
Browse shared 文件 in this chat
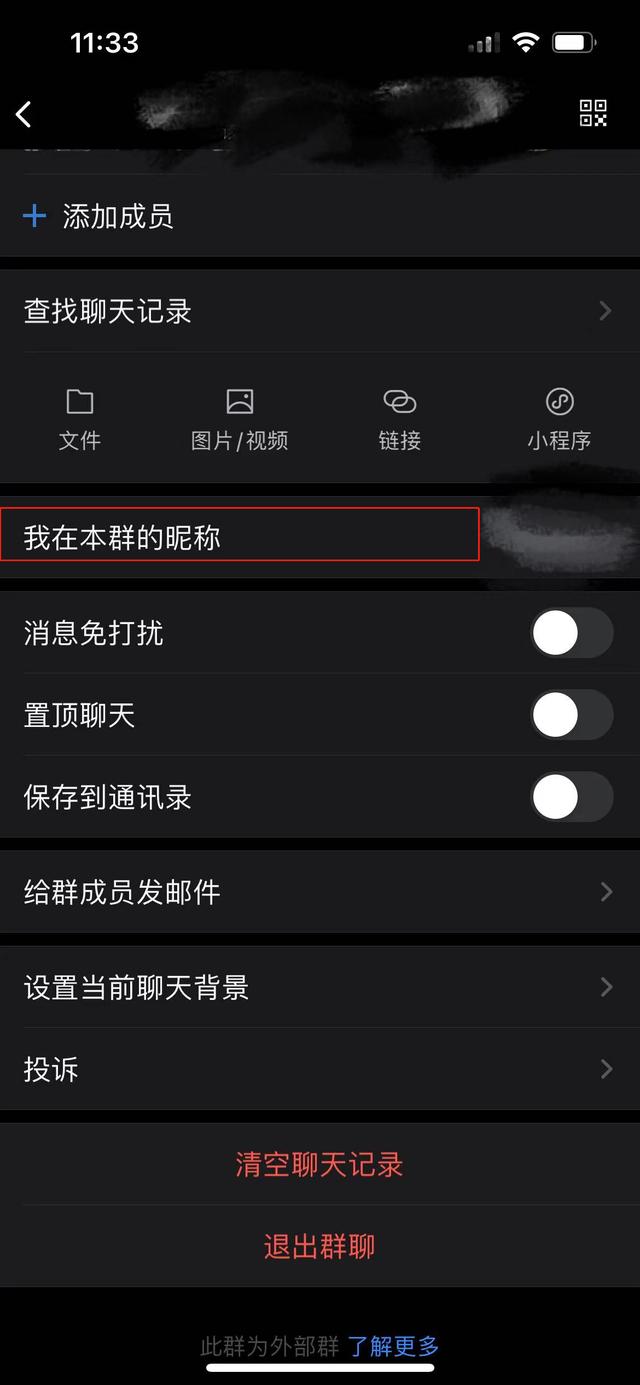[80, 419]
